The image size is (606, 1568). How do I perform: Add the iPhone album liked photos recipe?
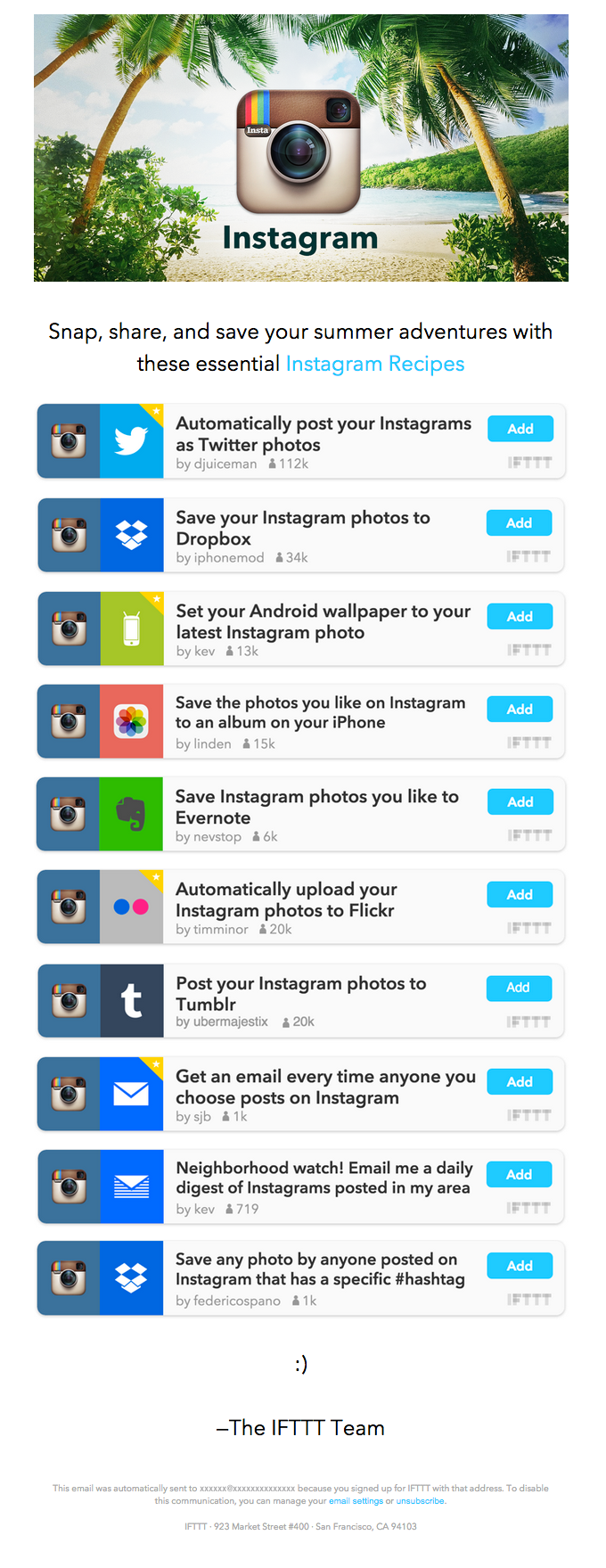[x=520, y=710]
